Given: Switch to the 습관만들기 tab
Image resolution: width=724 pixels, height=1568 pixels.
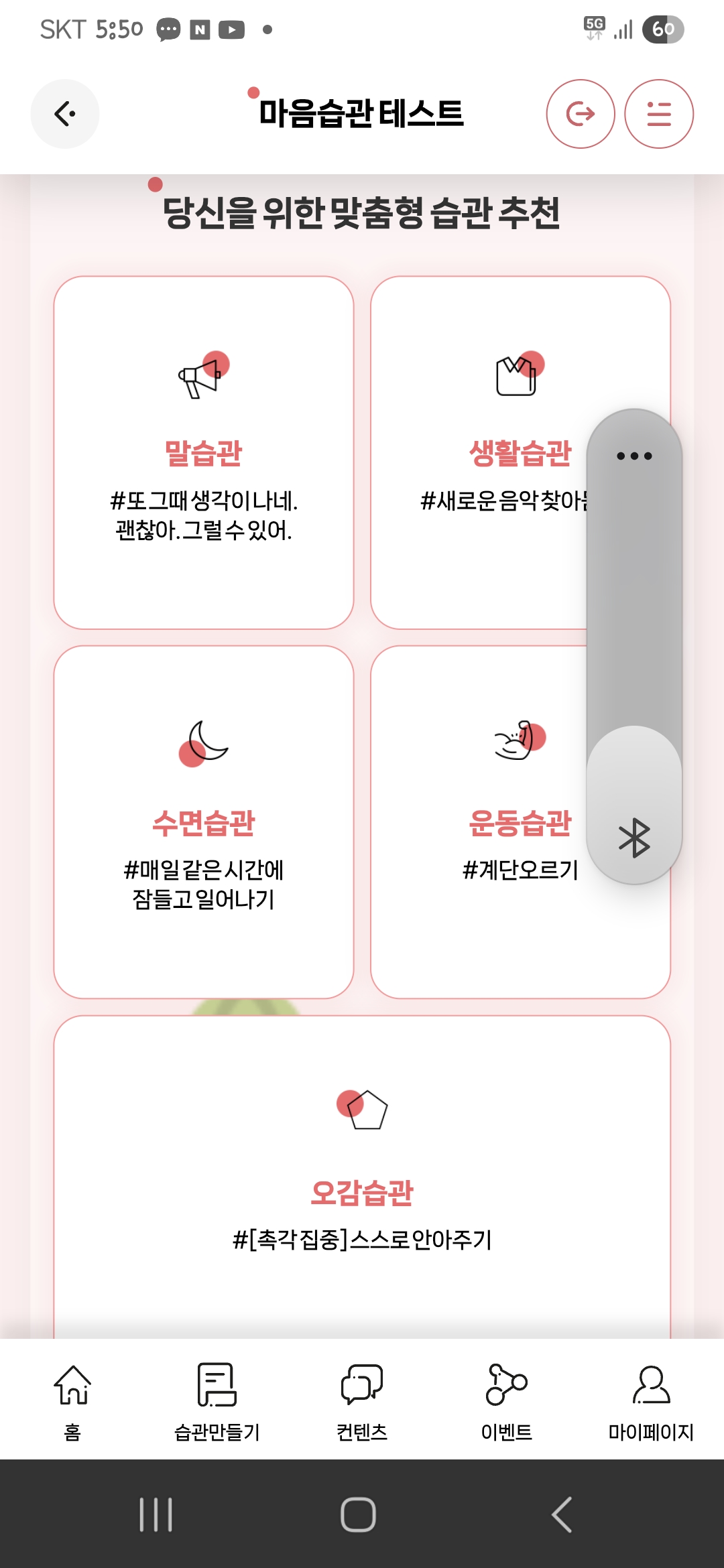Looking at the screenshot, I should pyautogui.click(x=217, y=1400).
